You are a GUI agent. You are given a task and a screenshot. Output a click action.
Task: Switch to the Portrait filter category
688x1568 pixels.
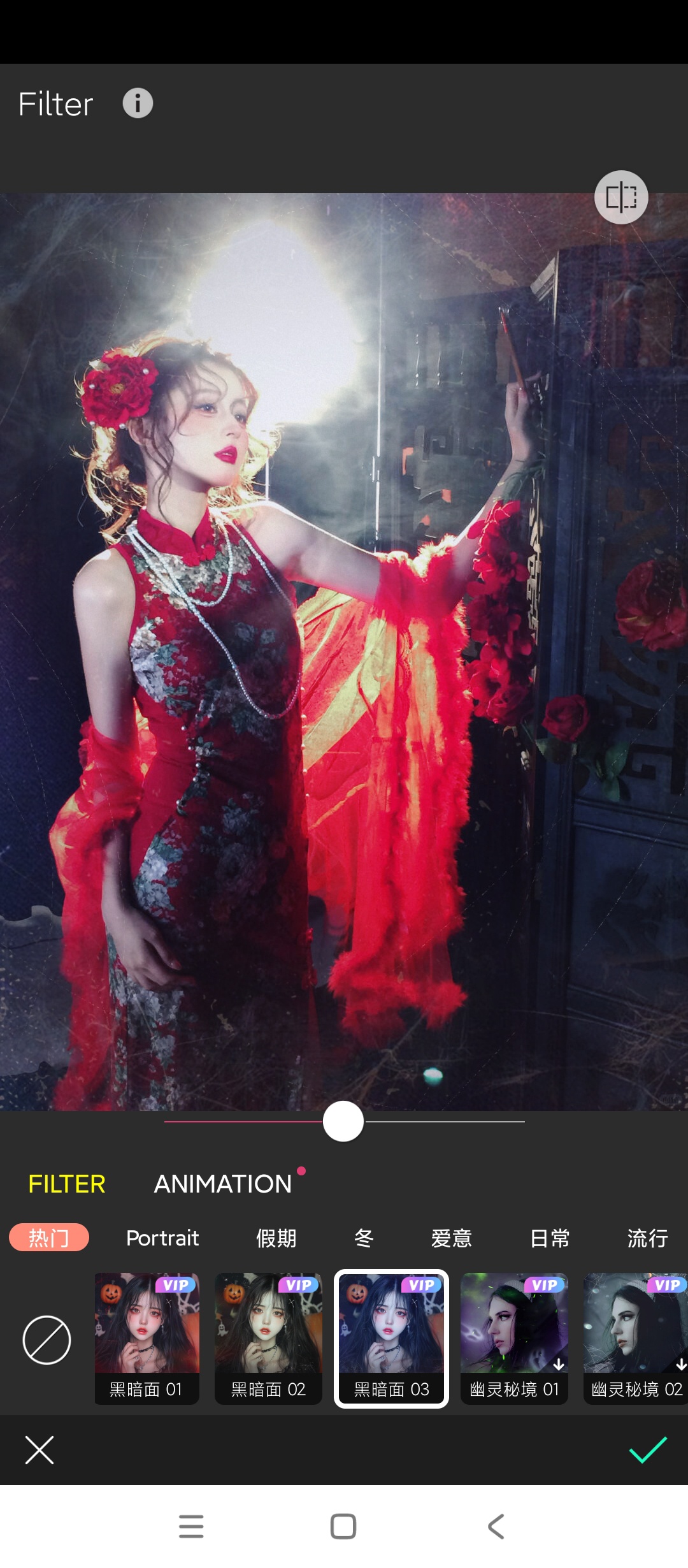coord(162,1238)
